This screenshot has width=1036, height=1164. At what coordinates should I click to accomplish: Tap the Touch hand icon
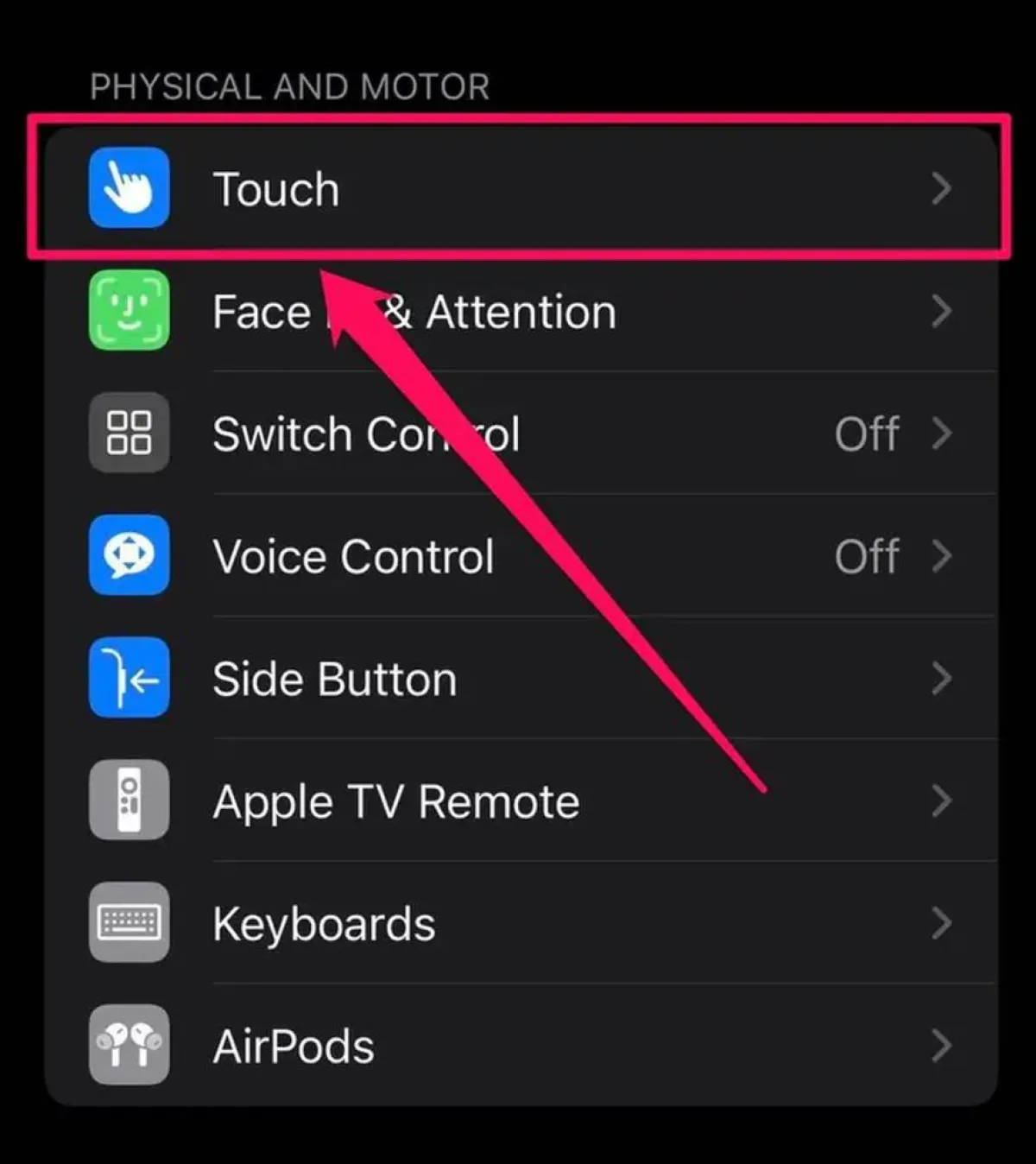click(x=129, y=188)
